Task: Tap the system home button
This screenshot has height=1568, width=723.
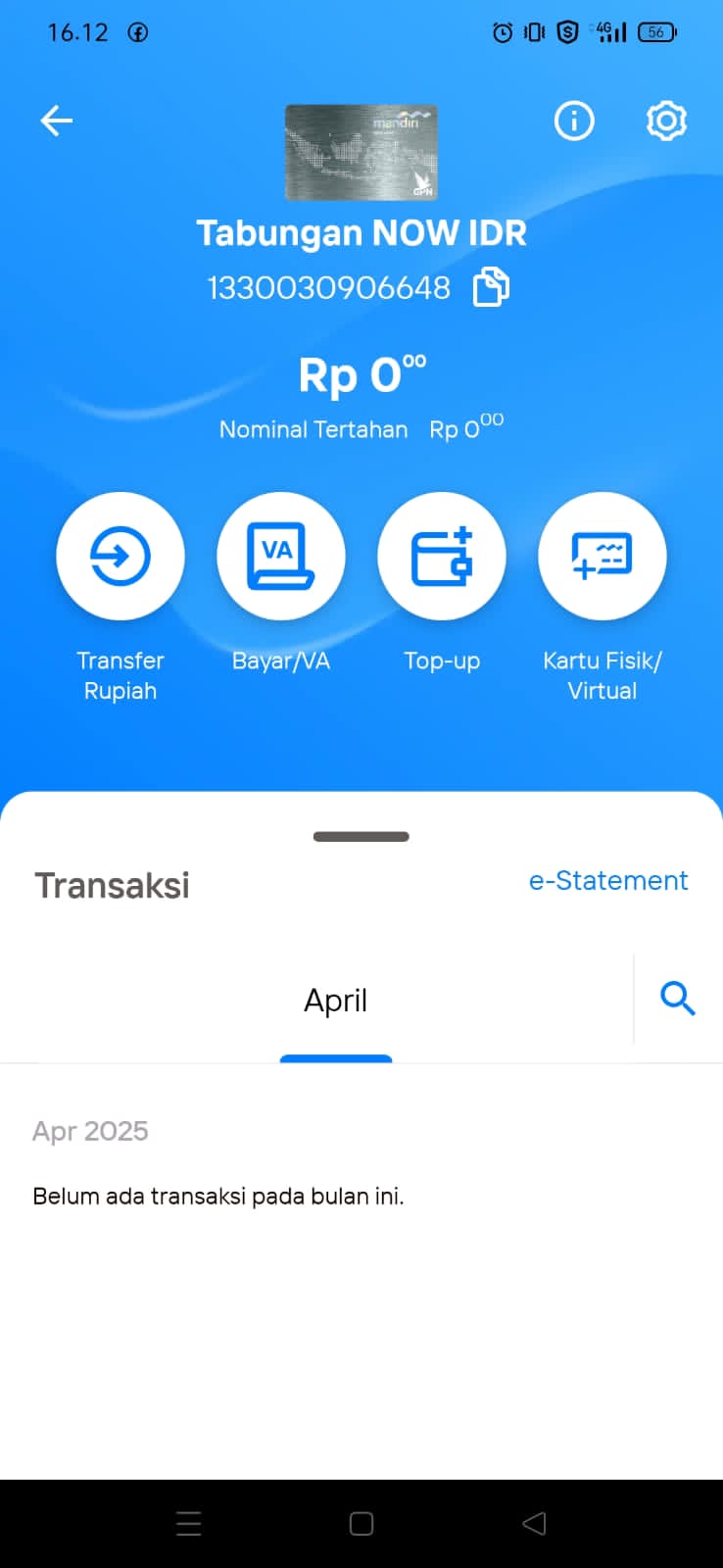Action: pos(361,1524)
